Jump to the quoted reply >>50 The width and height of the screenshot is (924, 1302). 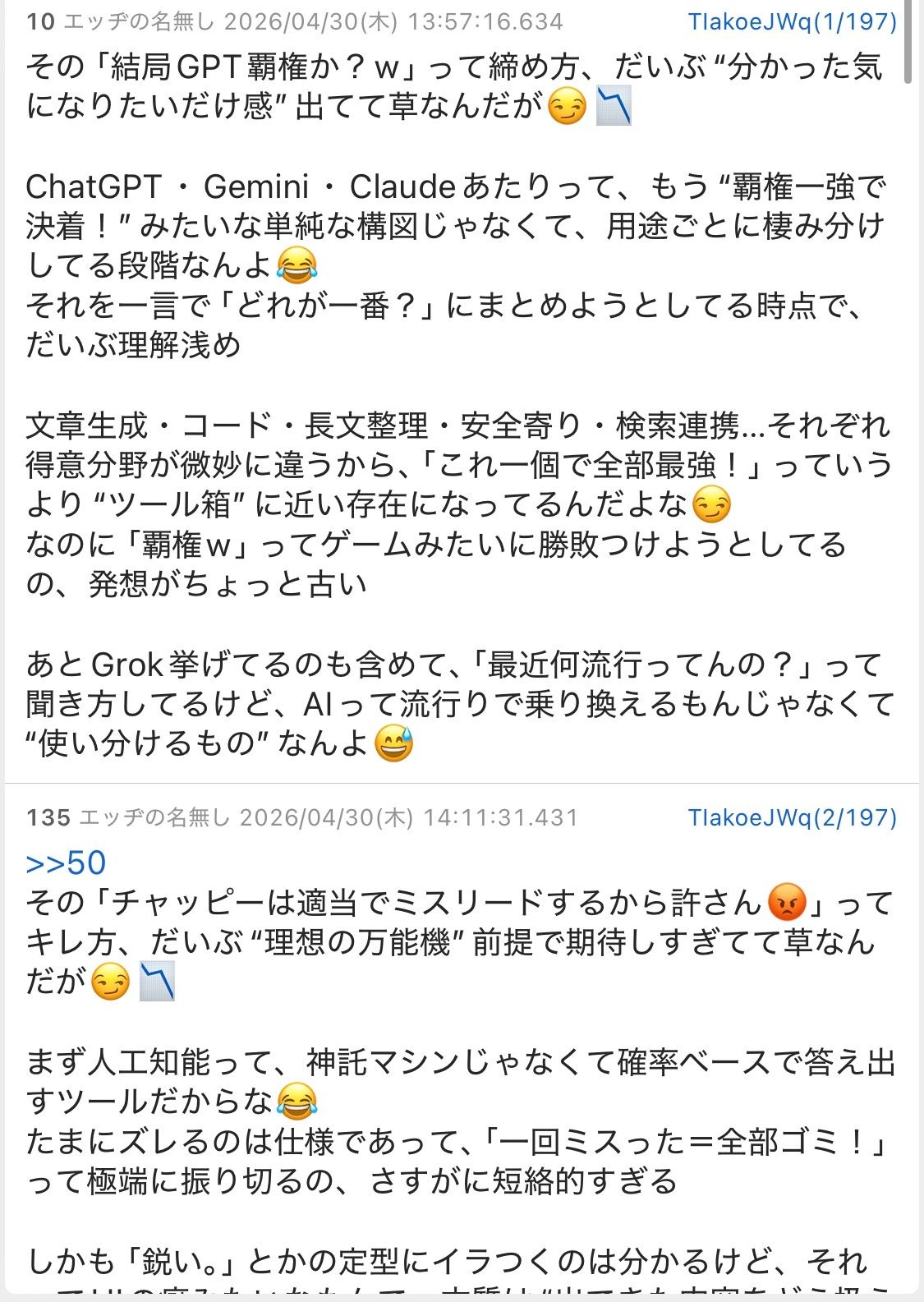pos(66,863)
